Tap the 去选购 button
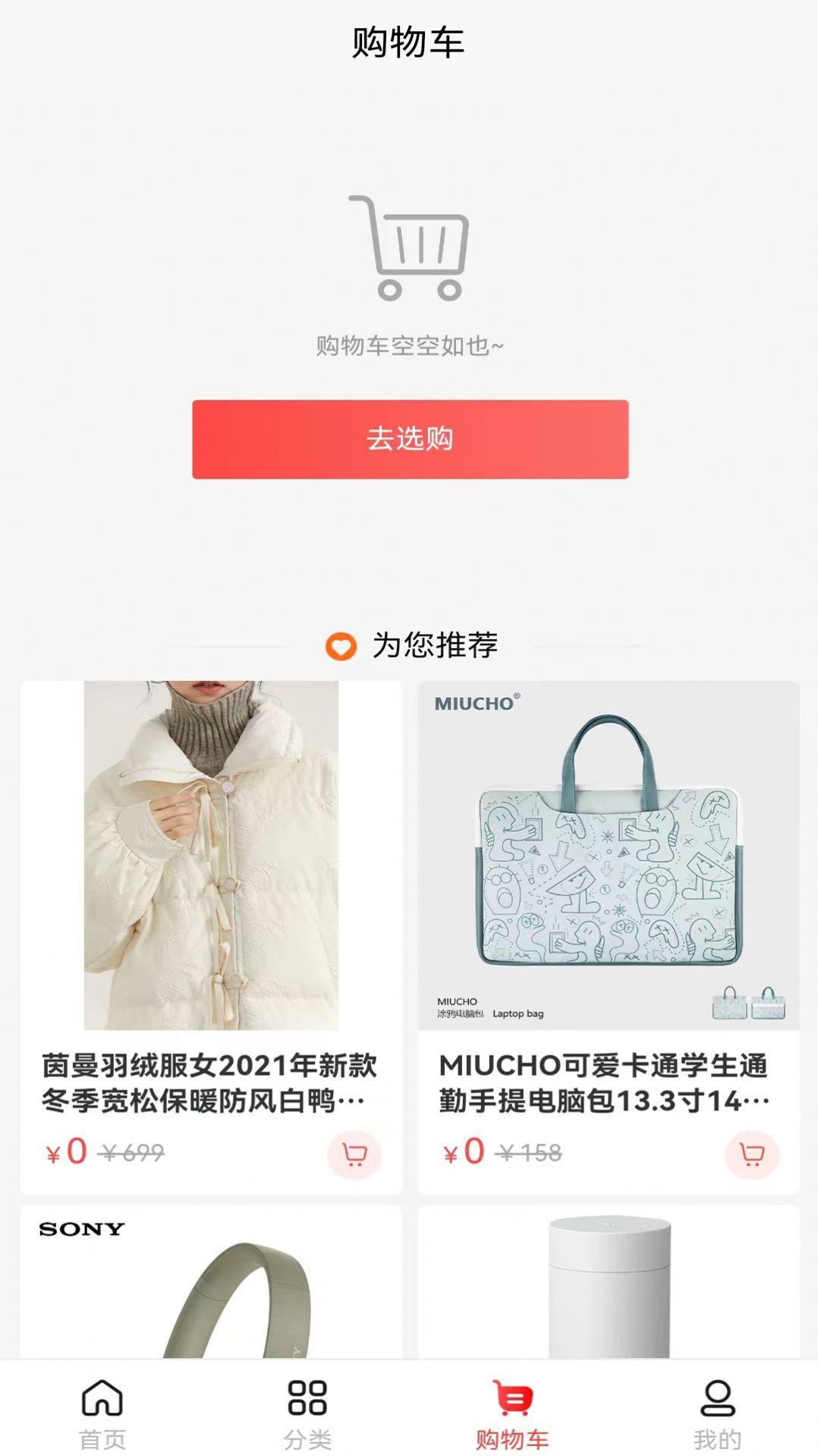The image size is (818, 1456). coord(410,439)
